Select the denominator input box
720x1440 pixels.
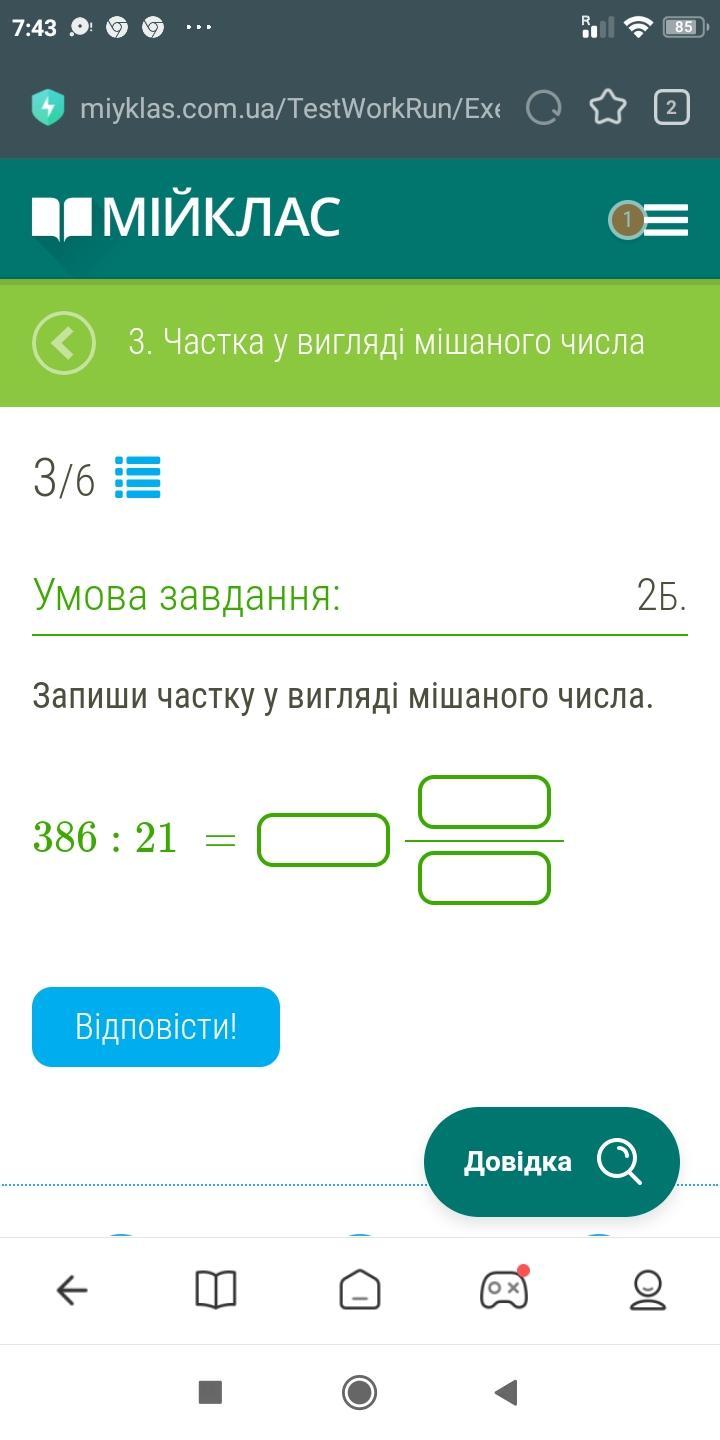[x=484, y=878]
